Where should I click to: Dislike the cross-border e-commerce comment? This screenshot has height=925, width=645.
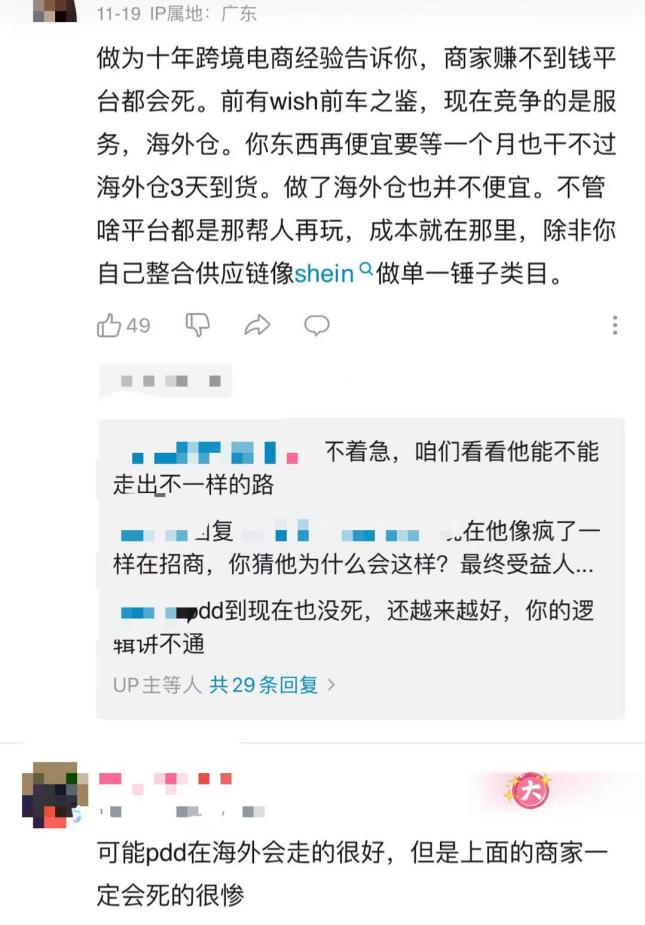[x=198, y=325]
